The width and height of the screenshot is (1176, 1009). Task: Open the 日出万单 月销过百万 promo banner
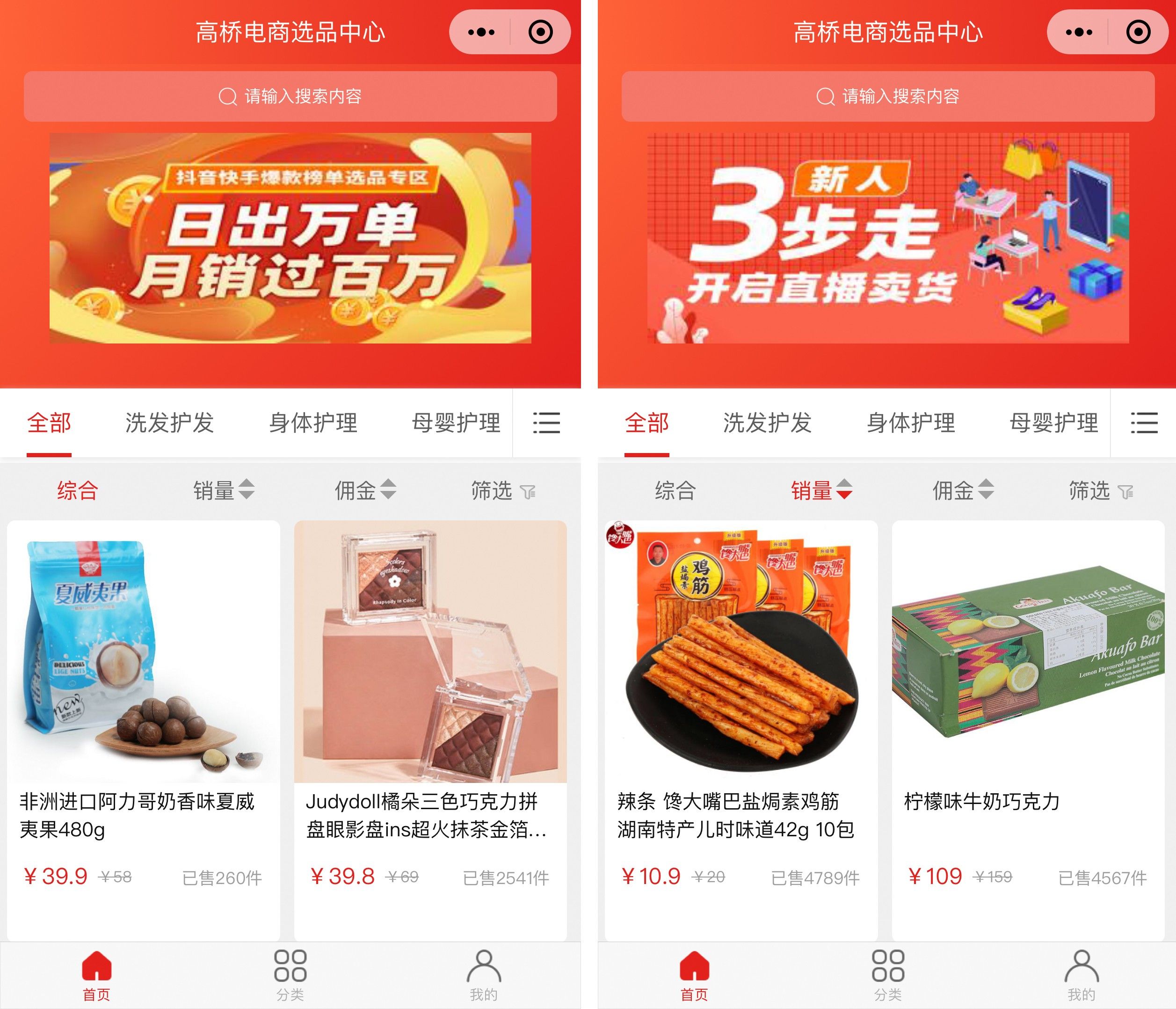tap(290, 237)
